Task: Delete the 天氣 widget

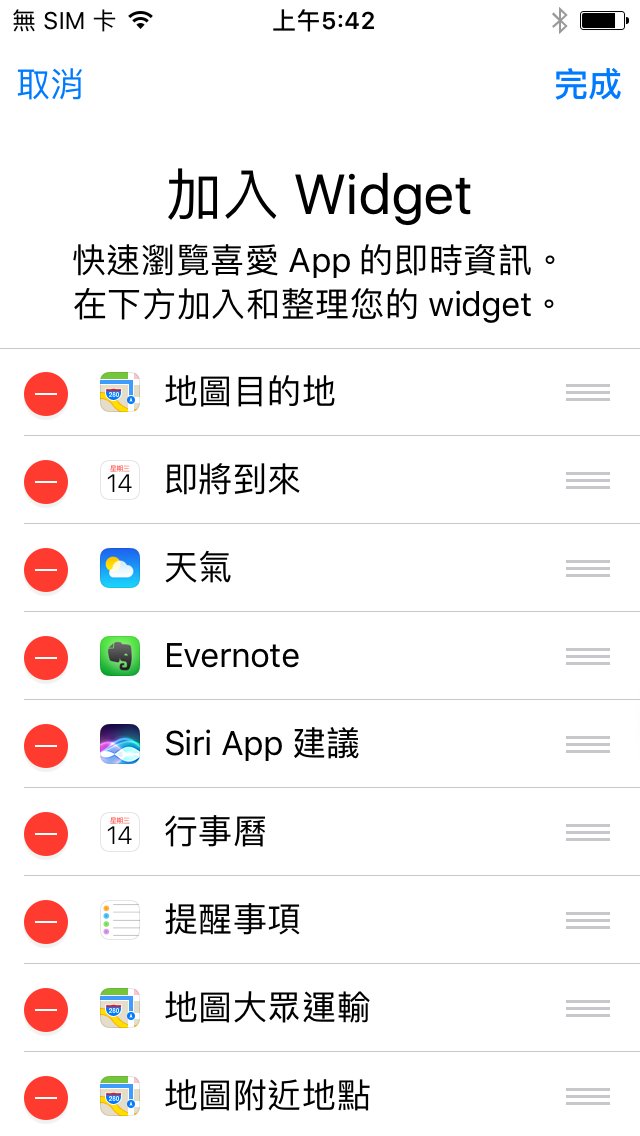Action: 46,569
